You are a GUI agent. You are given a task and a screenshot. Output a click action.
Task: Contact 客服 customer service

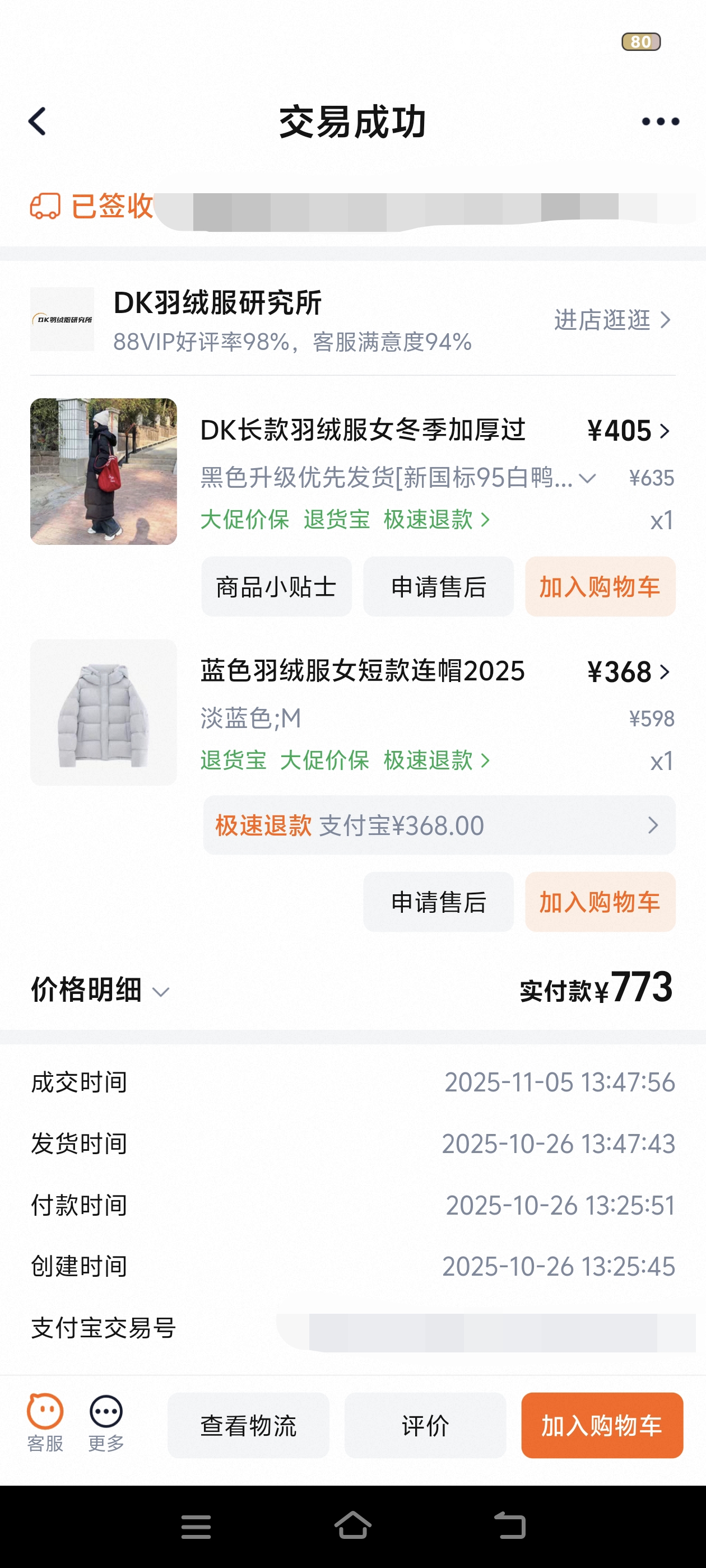point(45,1423)
